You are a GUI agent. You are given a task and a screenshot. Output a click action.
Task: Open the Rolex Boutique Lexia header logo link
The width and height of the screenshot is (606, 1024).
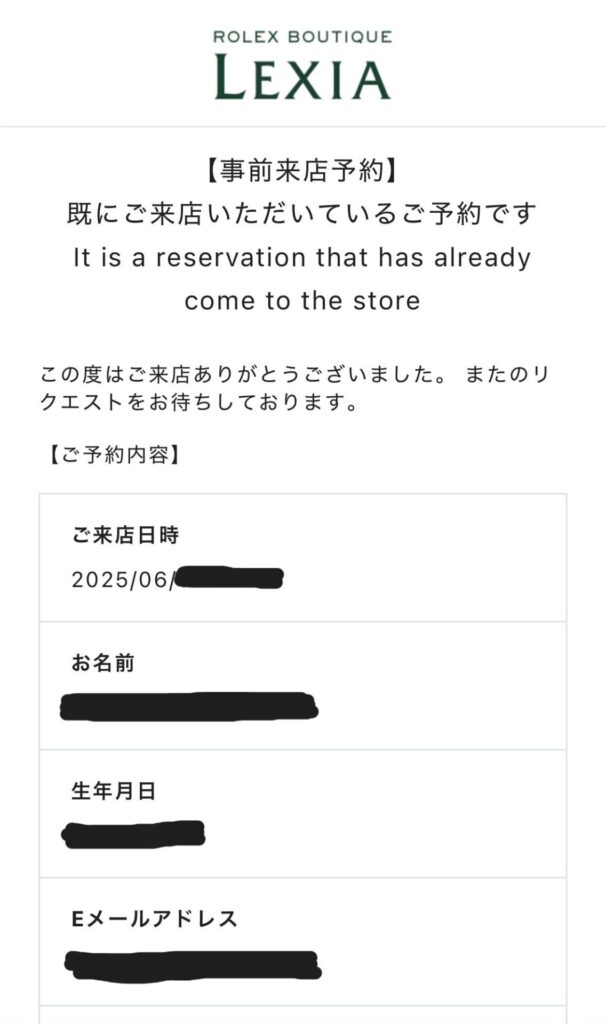[x=302, y=65]
